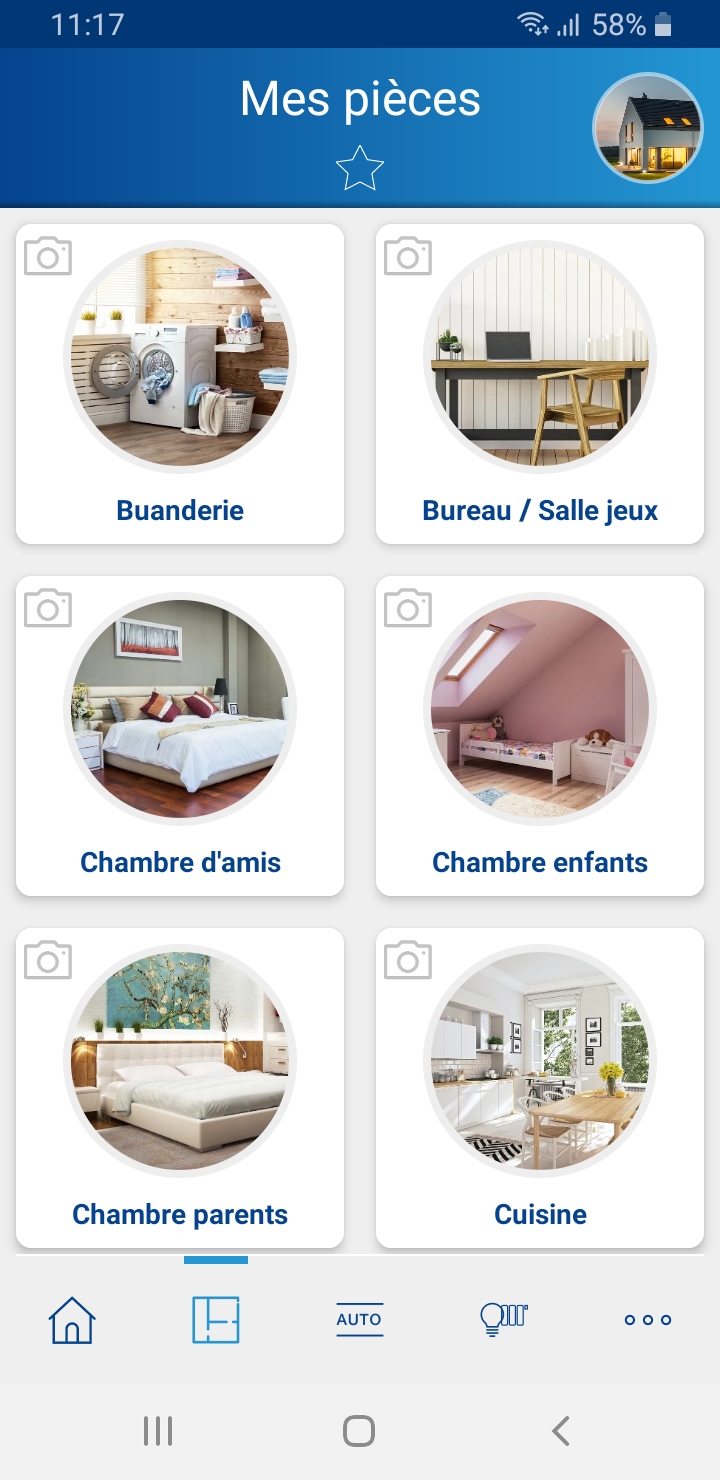Tap the camera icon on the Cuisine card
720x1480 pixels.
tap(408, 960)
